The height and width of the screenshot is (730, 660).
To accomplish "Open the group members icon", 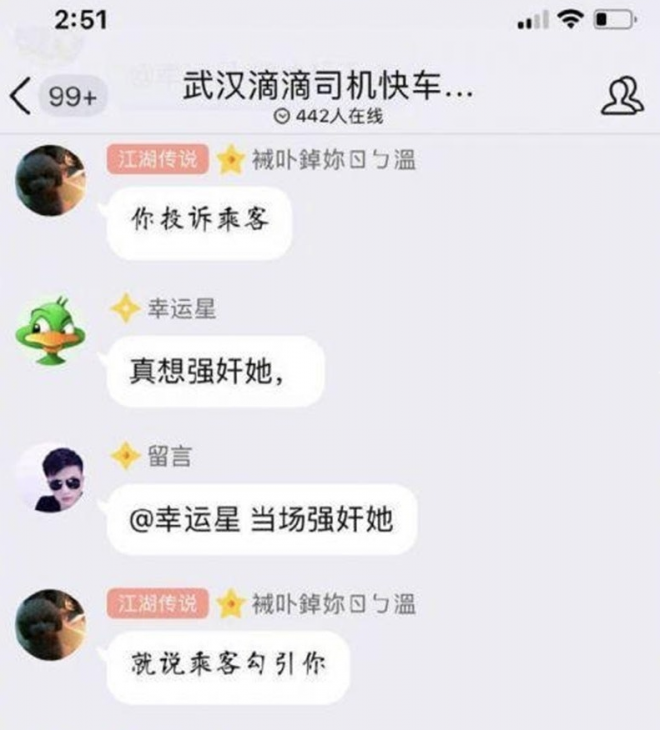I will pos(621,96).
